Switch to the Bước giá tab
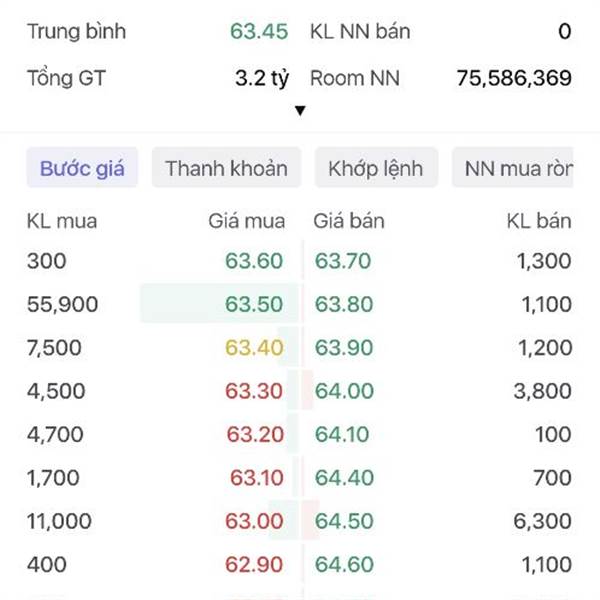This screenshot has width=600, height=600. (x=83, y=168)
